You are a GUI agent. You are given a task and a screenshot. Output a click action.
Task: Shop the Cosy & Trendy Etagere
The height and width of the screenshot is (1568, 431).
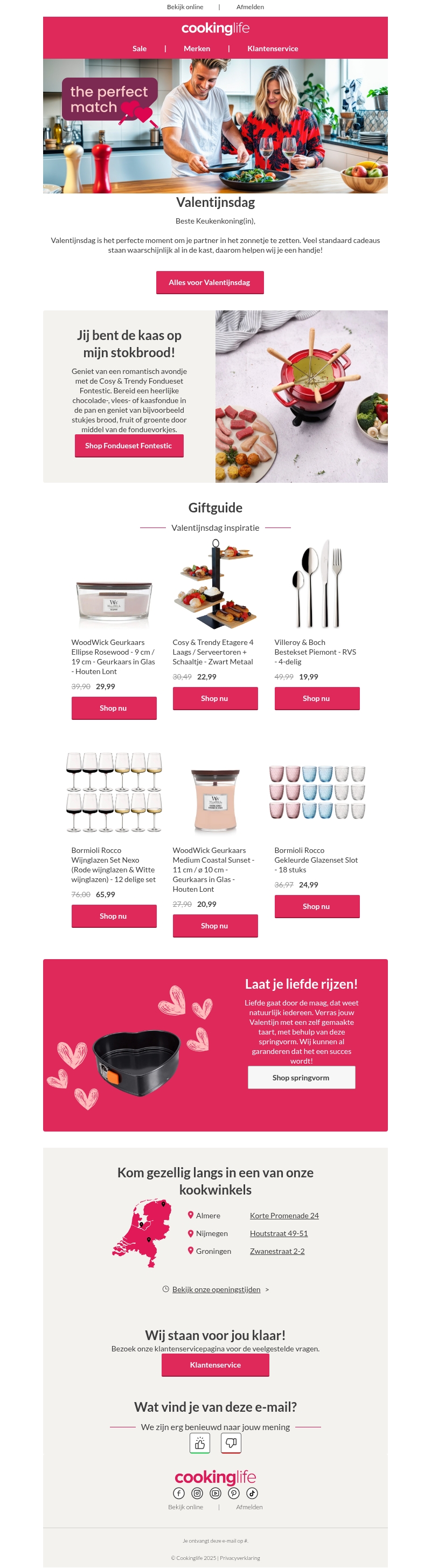pos(215,698)
